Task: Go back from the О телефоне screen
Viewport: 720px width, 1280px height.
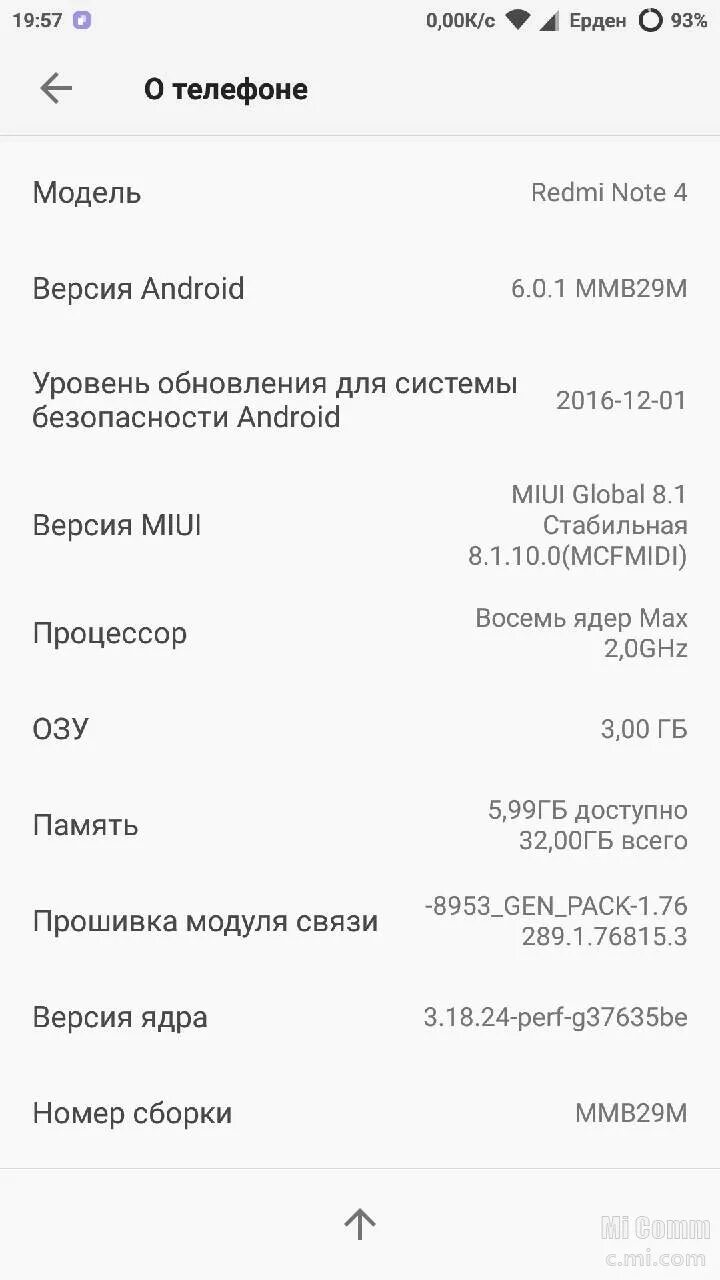Action: pos(56,89)
